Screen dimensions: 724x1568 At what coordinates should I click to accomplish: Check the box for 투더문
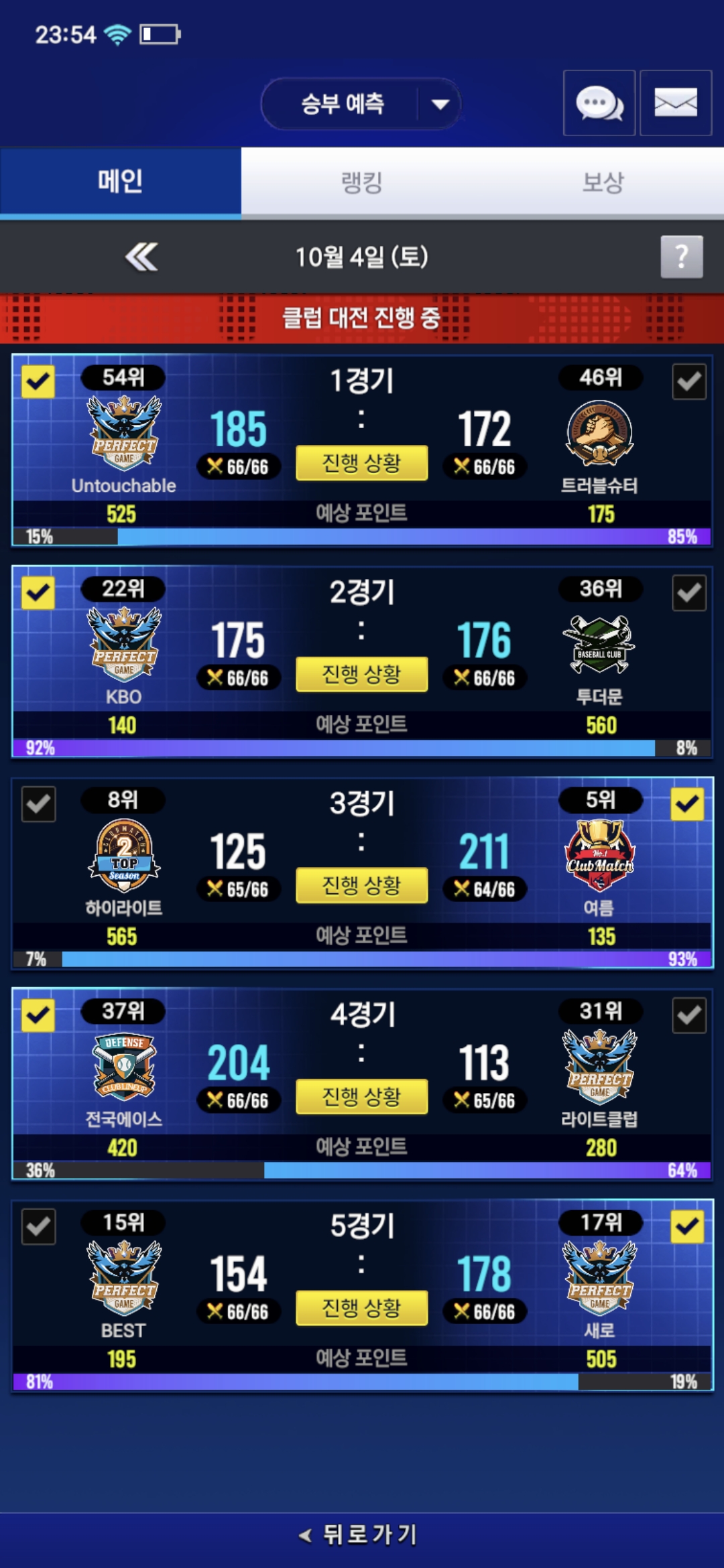(x=688, y=593)
